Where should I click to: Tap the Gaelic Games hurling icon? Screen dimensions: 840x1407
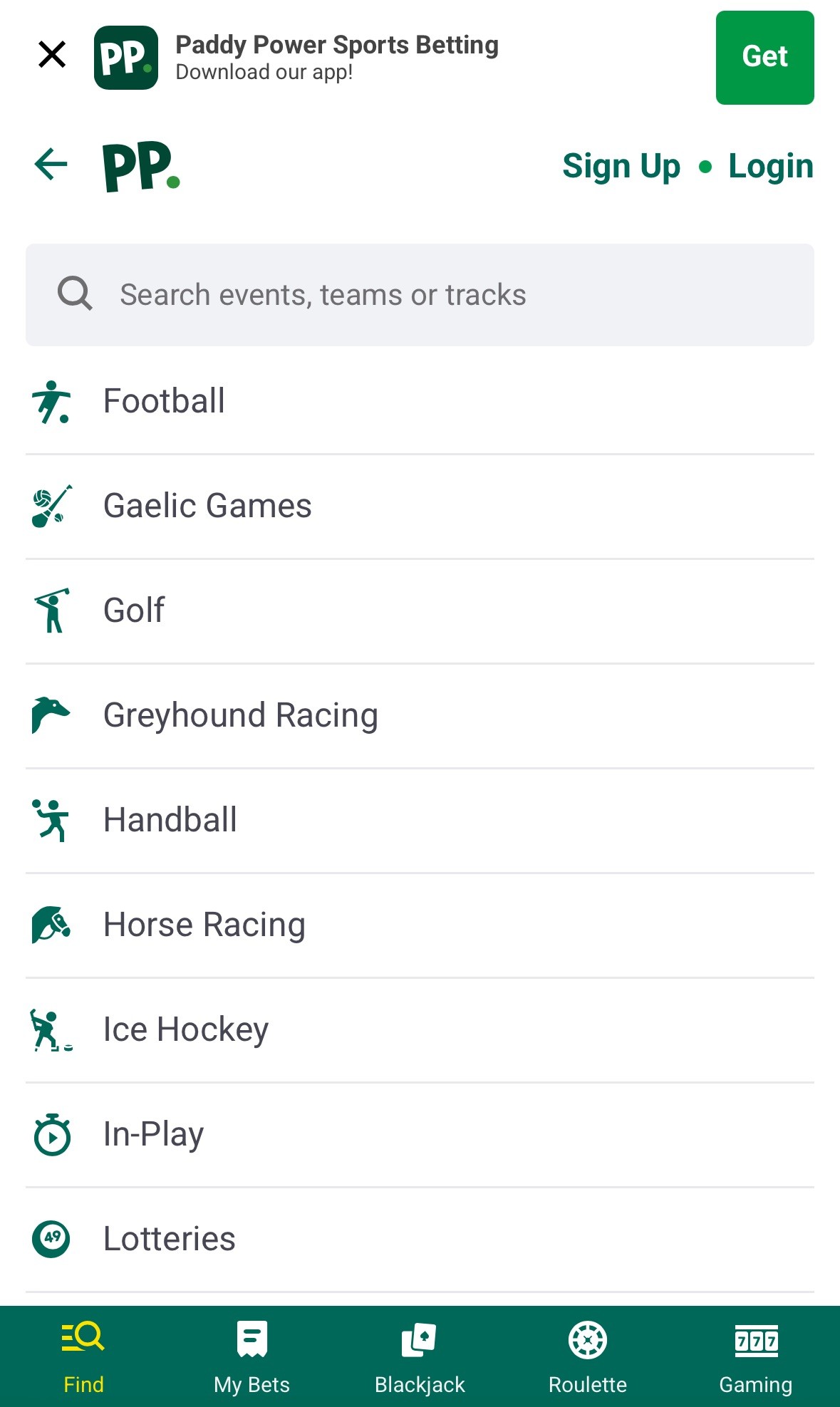tap(50, 504)
